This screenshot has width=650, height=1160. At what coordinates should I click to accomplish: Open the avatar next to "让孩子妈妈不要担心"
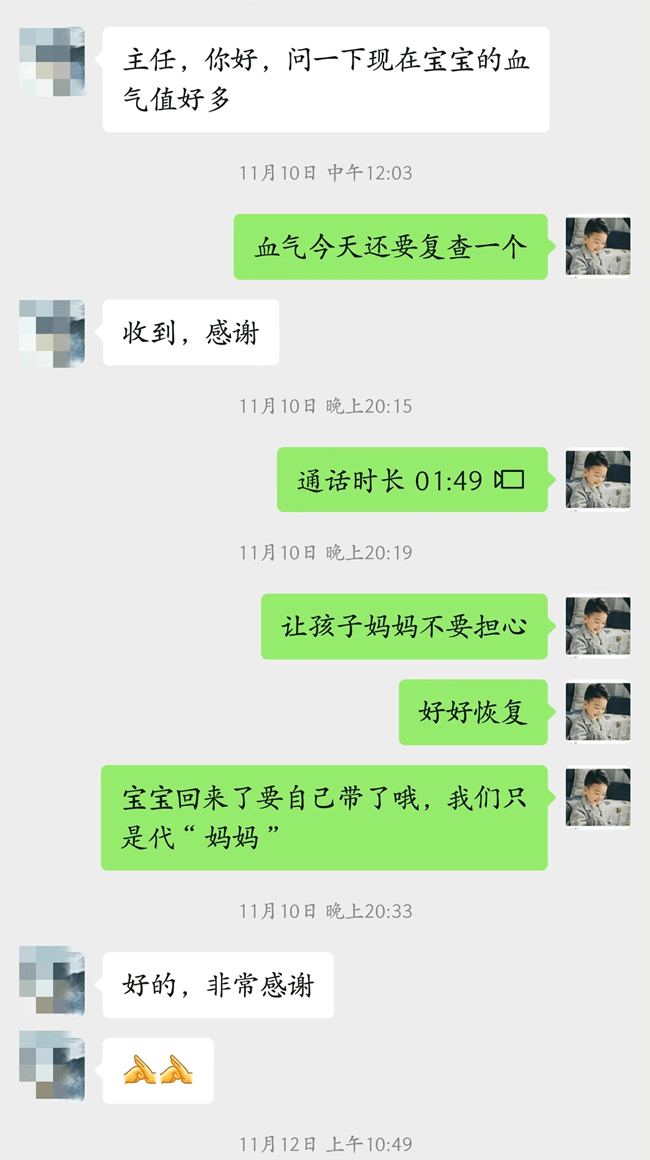598,628
